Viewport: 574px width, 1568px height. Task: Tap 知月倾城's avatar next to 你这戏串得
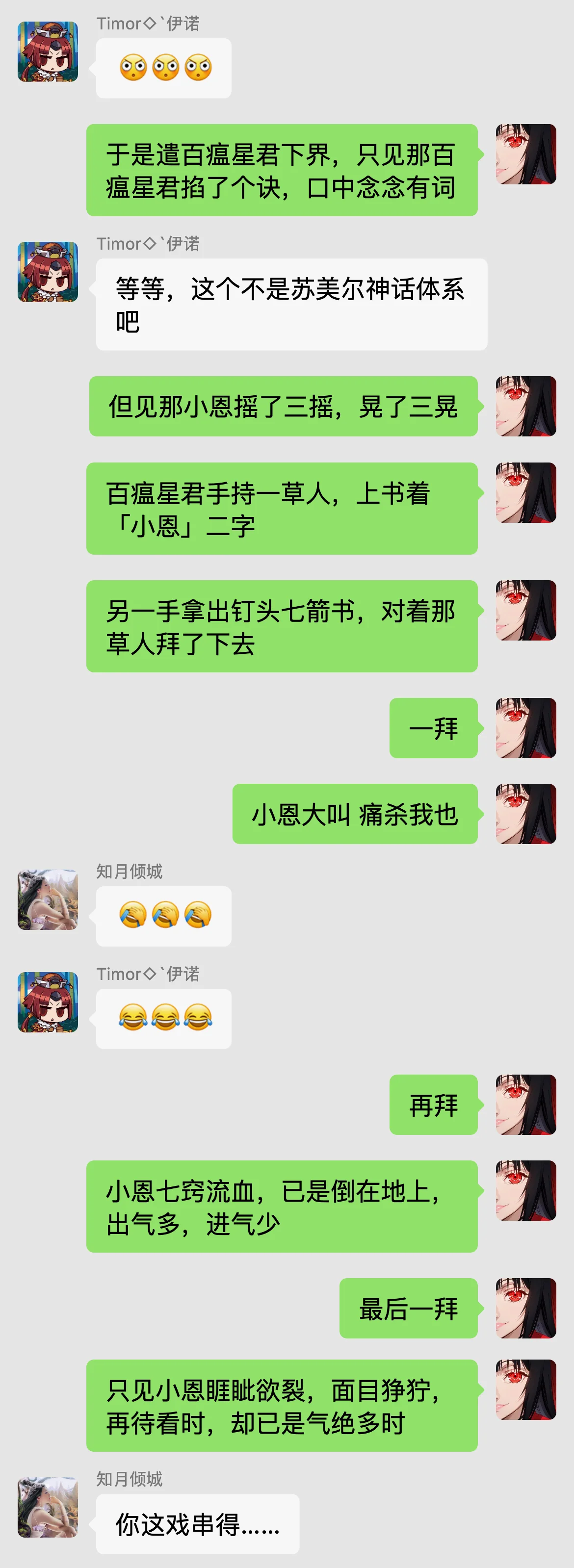[48, 1507]
